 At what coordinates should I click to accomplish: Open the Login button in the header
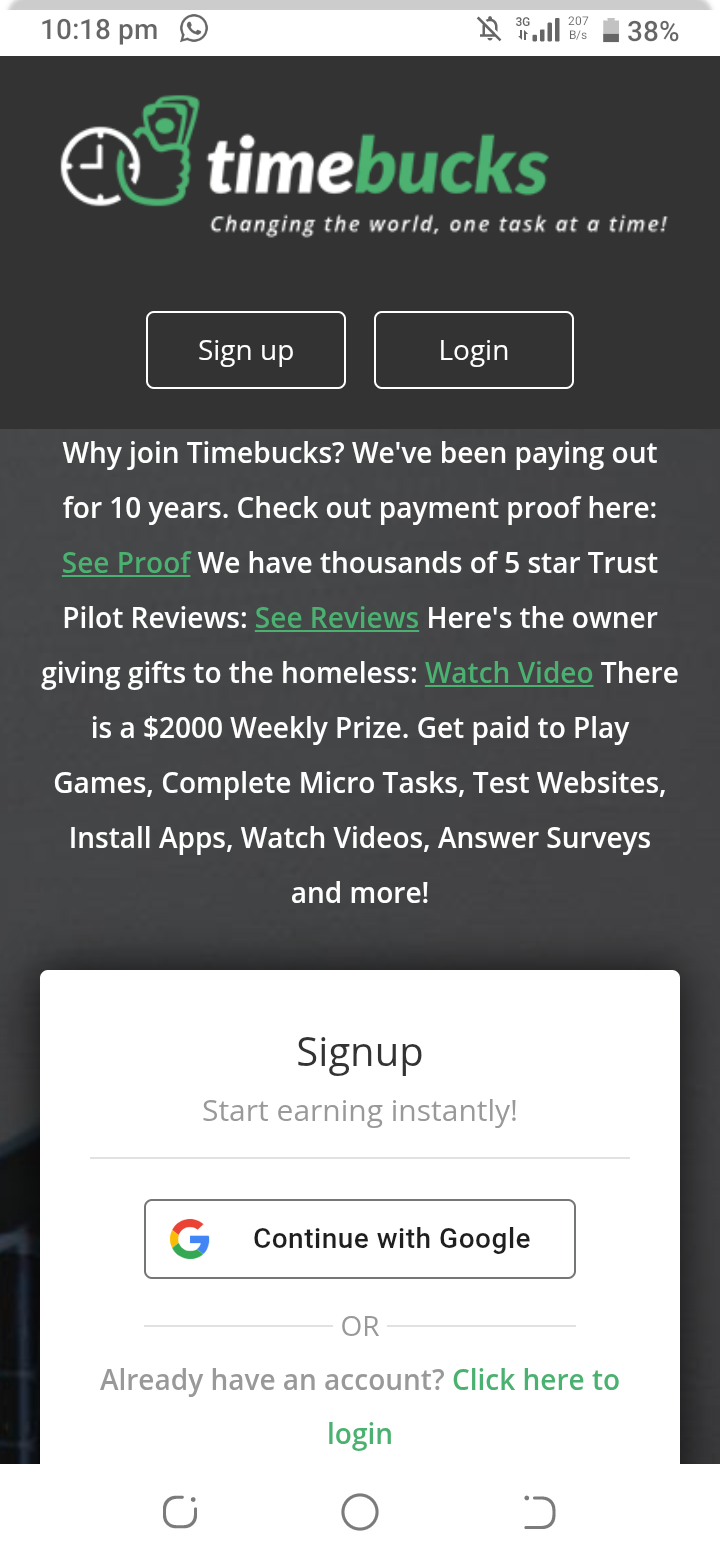[474, 350]
